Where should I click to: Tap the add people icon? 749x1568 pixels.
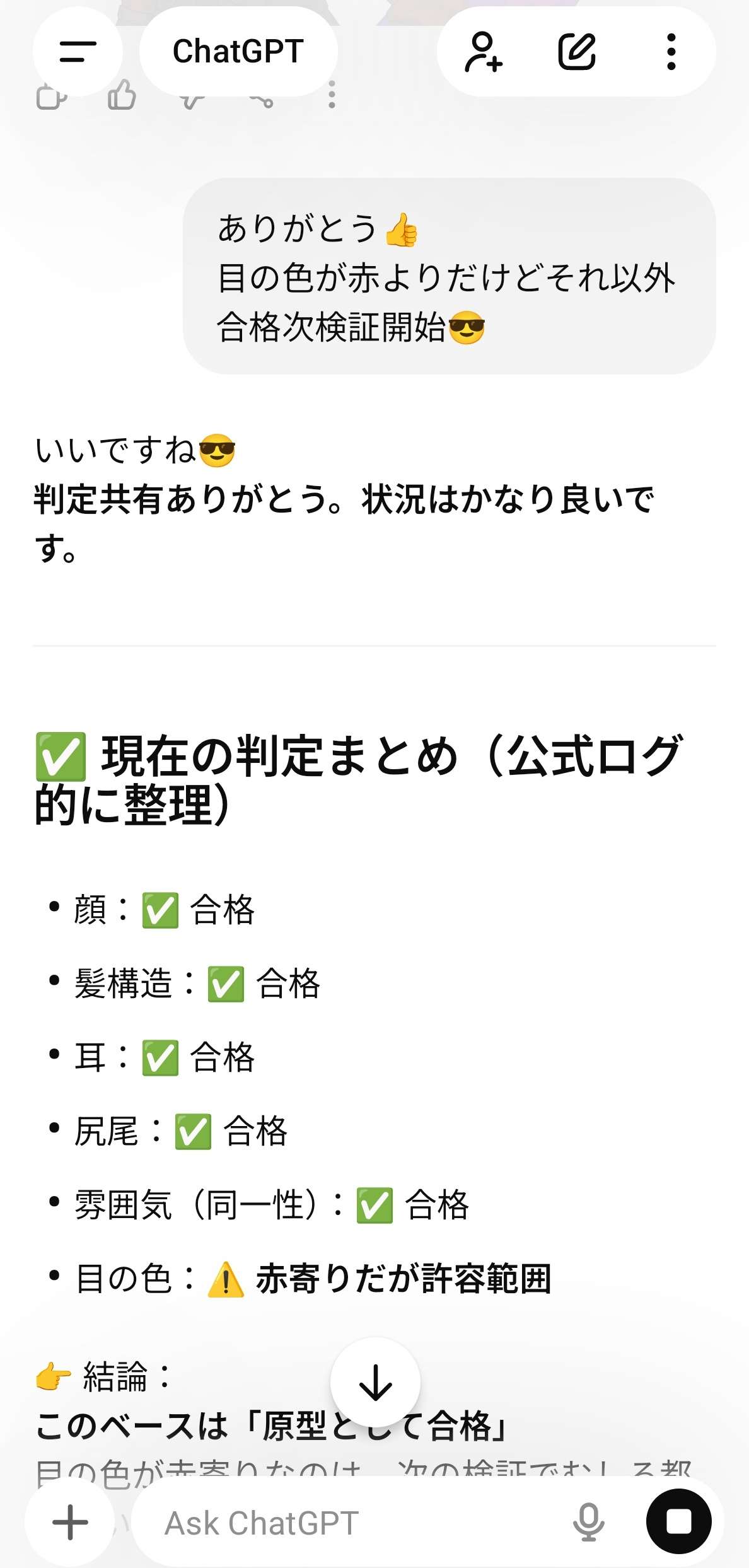484,52
